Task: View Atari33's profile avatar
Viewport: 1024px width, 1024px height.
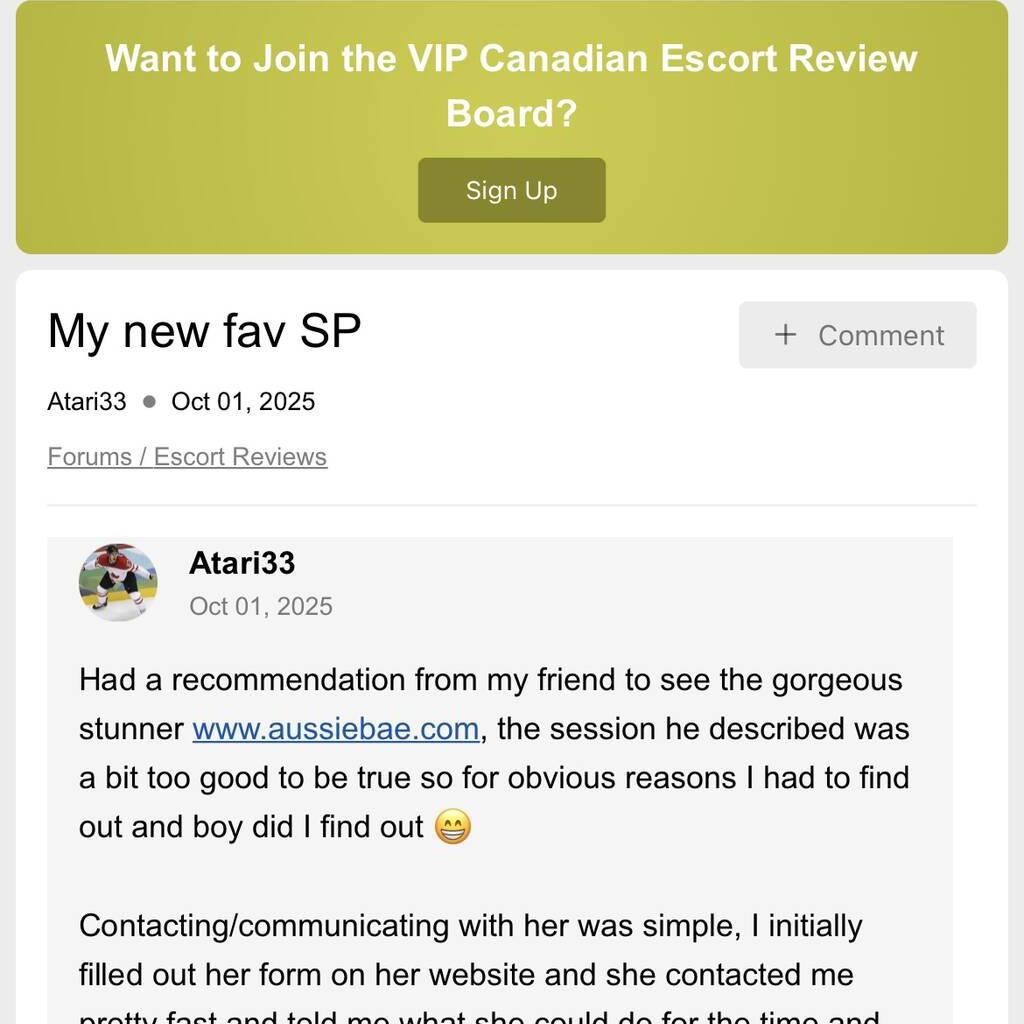Action: point(118,582)
